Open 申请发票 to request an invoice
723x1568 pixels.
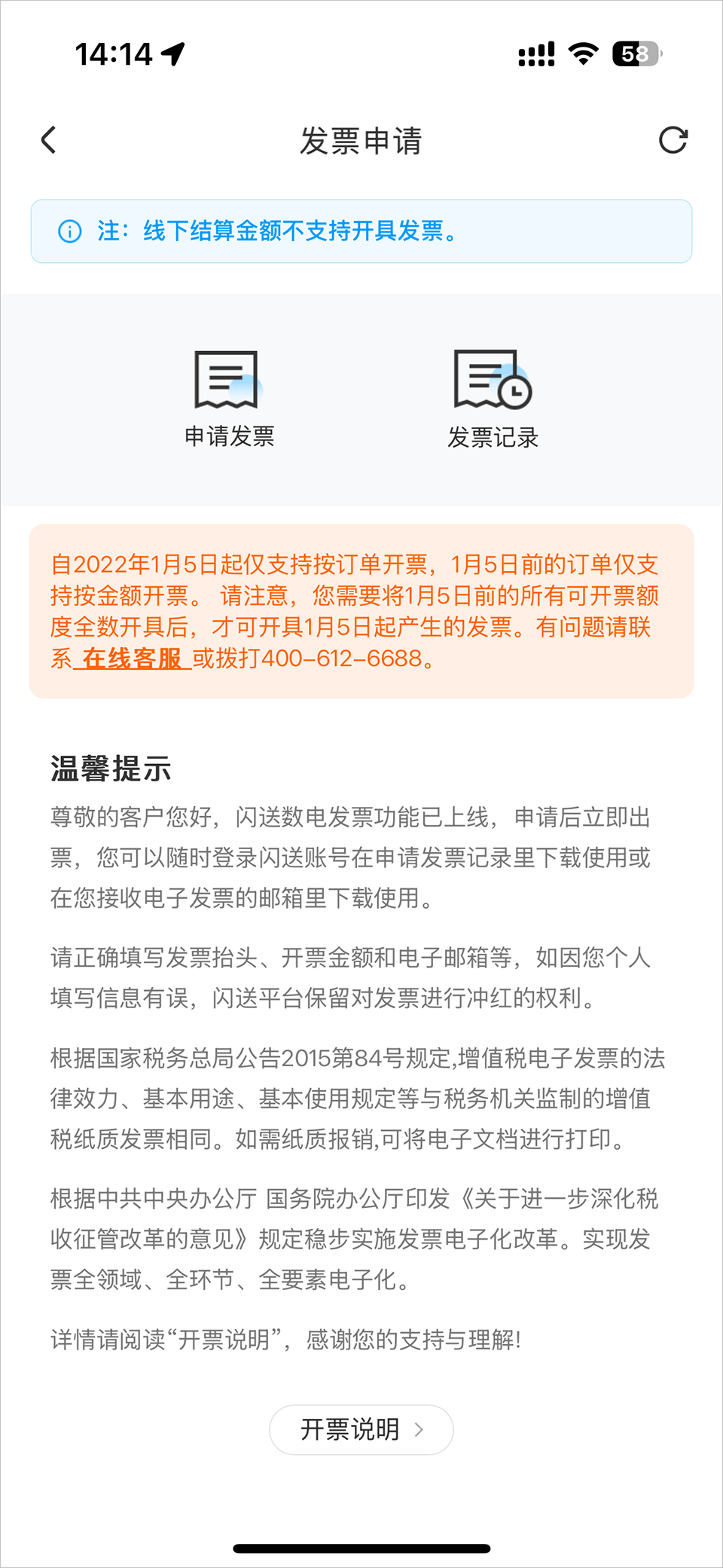[x=229, y=399]
